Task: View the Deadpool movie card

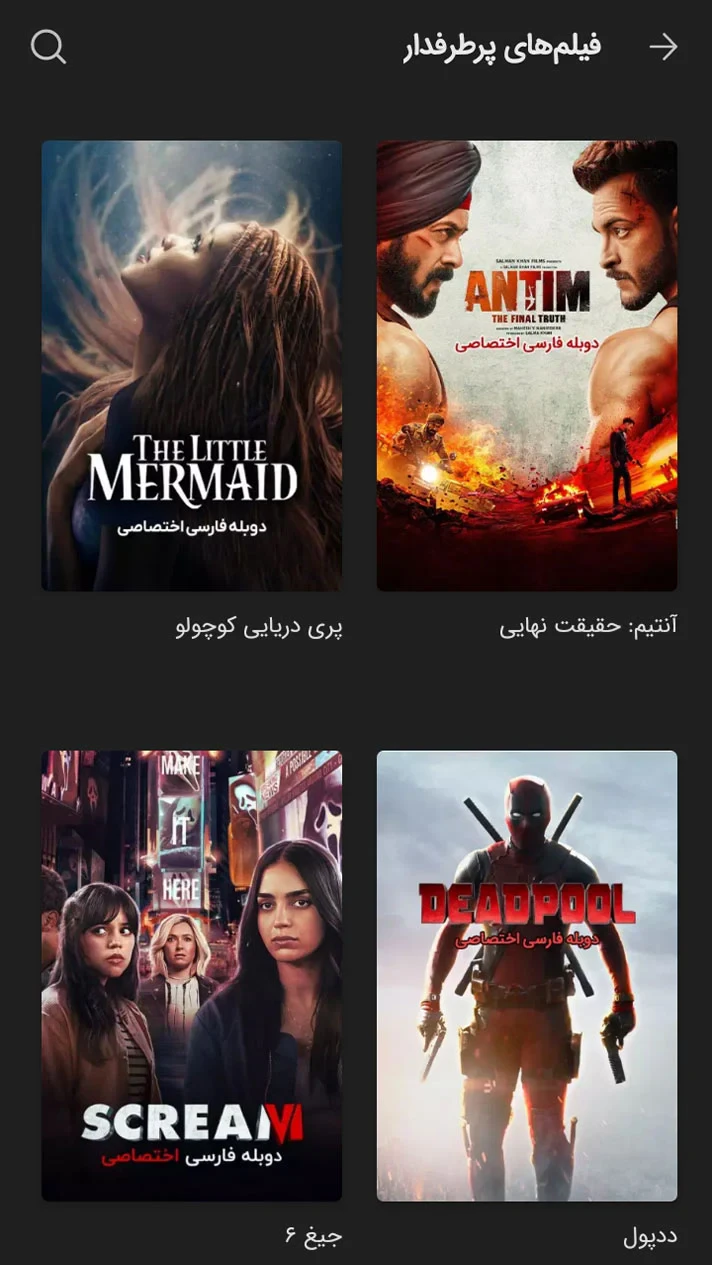Action: click(x=526, y=975)
